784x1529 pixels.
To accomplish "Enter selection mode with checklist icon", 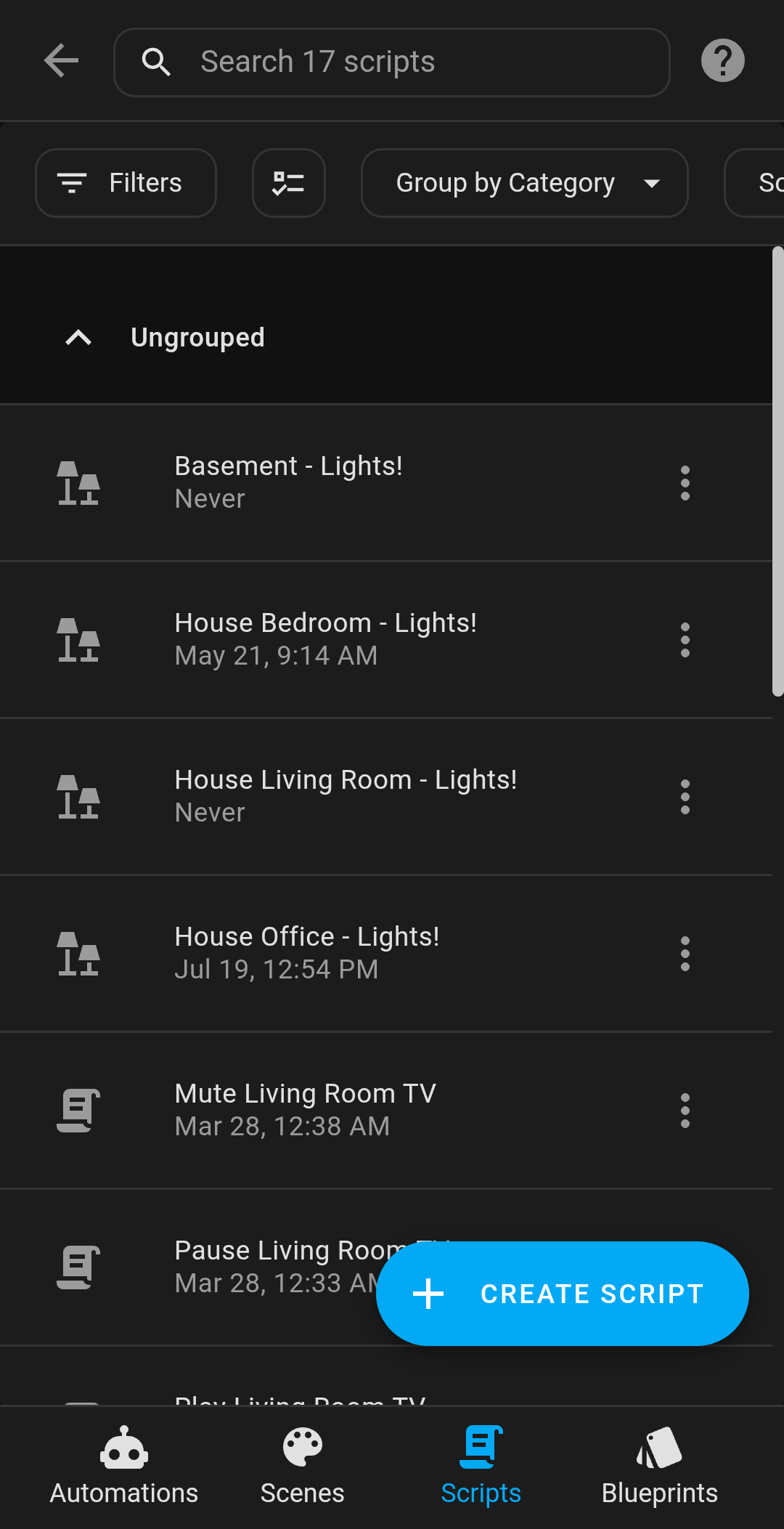I will 288,183.
